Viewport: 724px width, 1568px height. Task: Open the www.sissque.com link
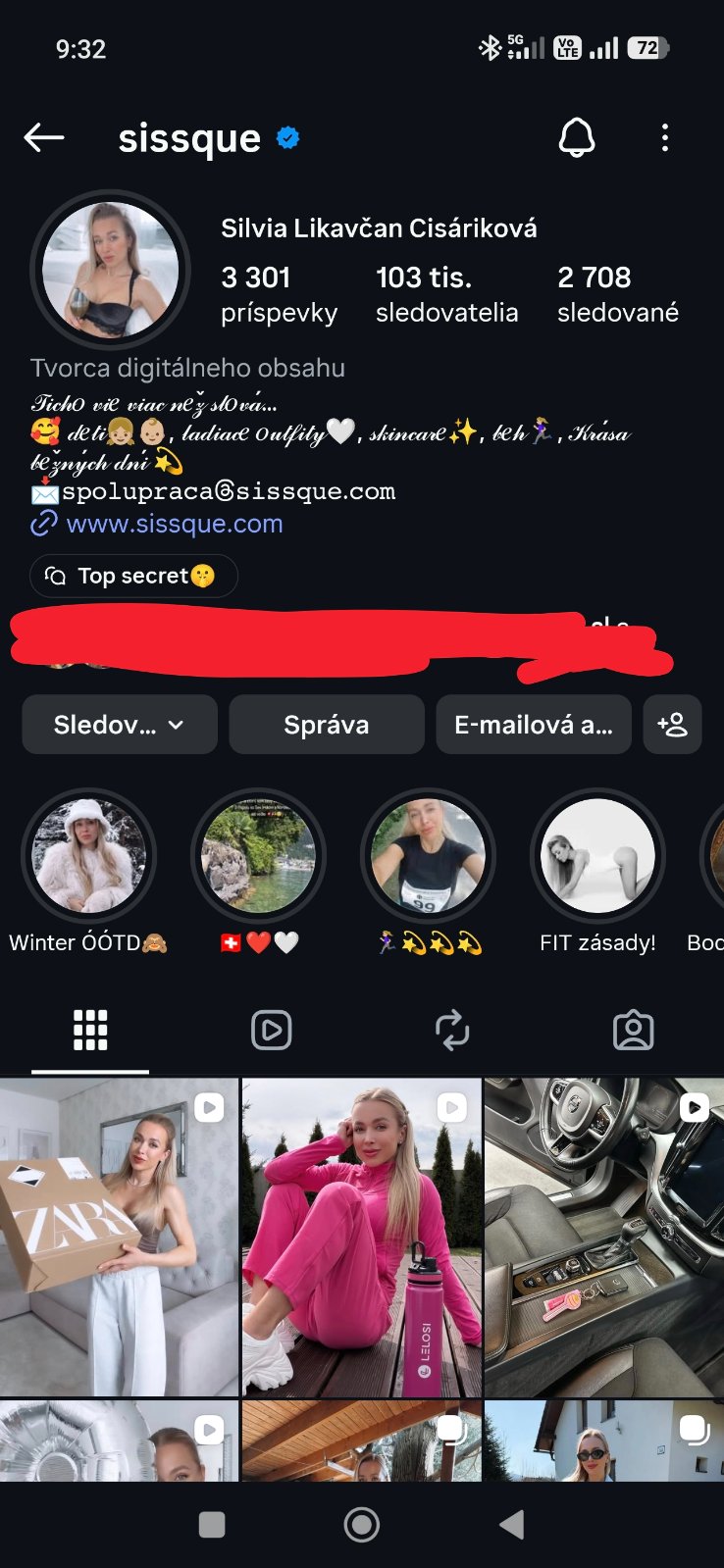pos(174,525)
